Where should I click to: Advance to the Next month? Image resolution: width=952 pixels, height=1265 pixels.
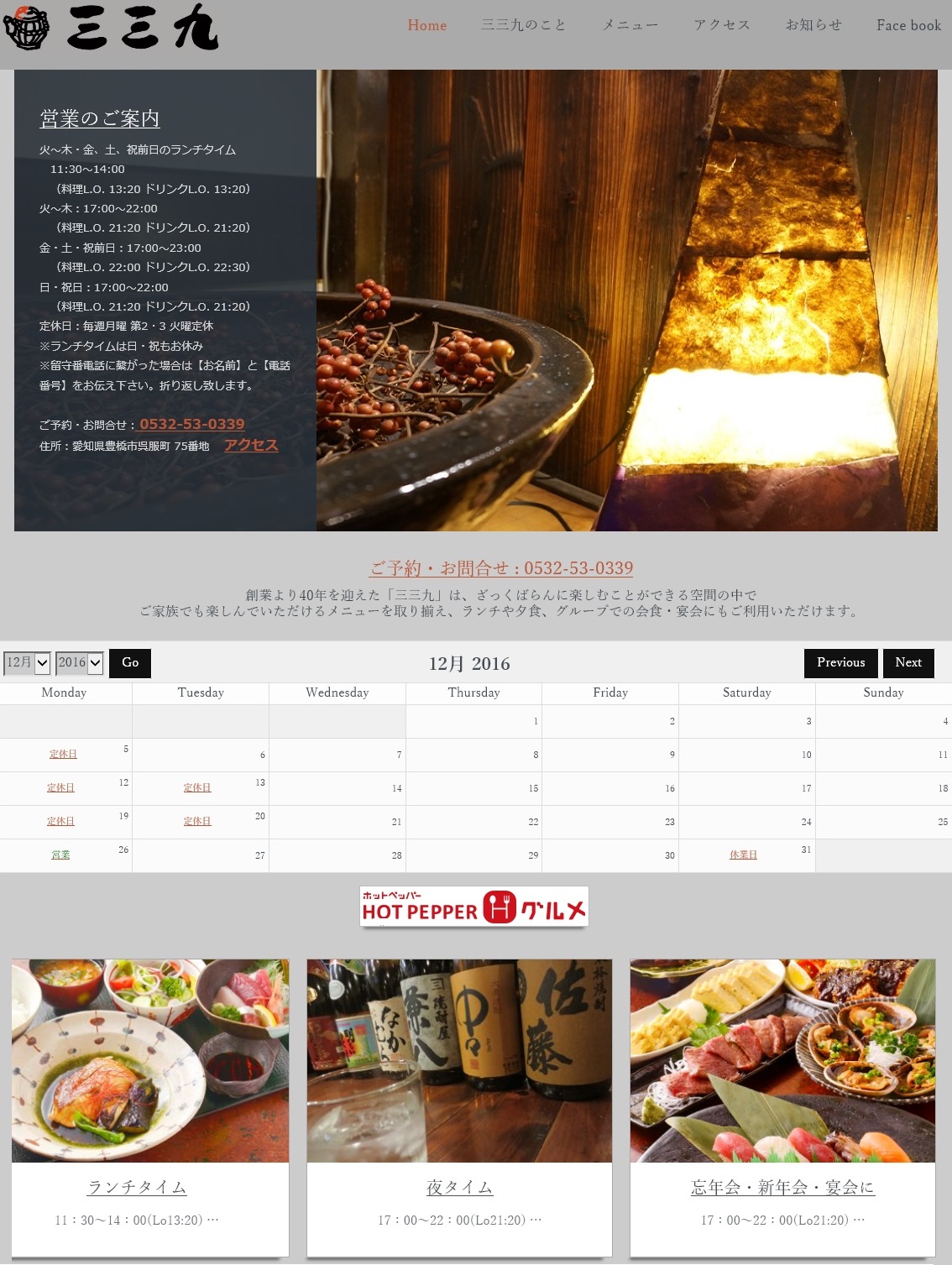click(908, 663)
